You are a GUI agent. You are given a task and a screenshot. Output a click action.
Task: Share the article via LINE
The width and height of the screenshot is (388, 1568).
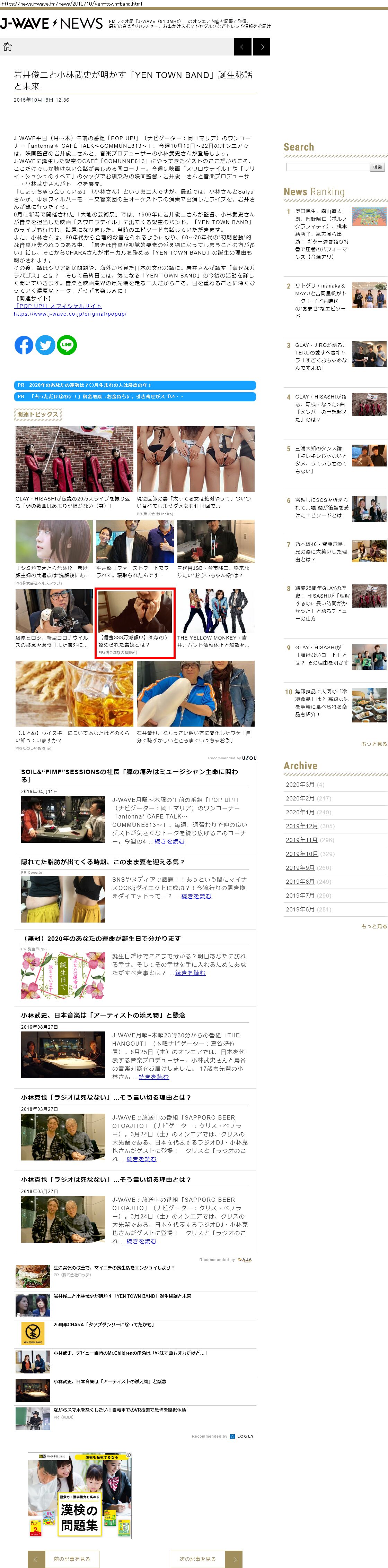67,345
